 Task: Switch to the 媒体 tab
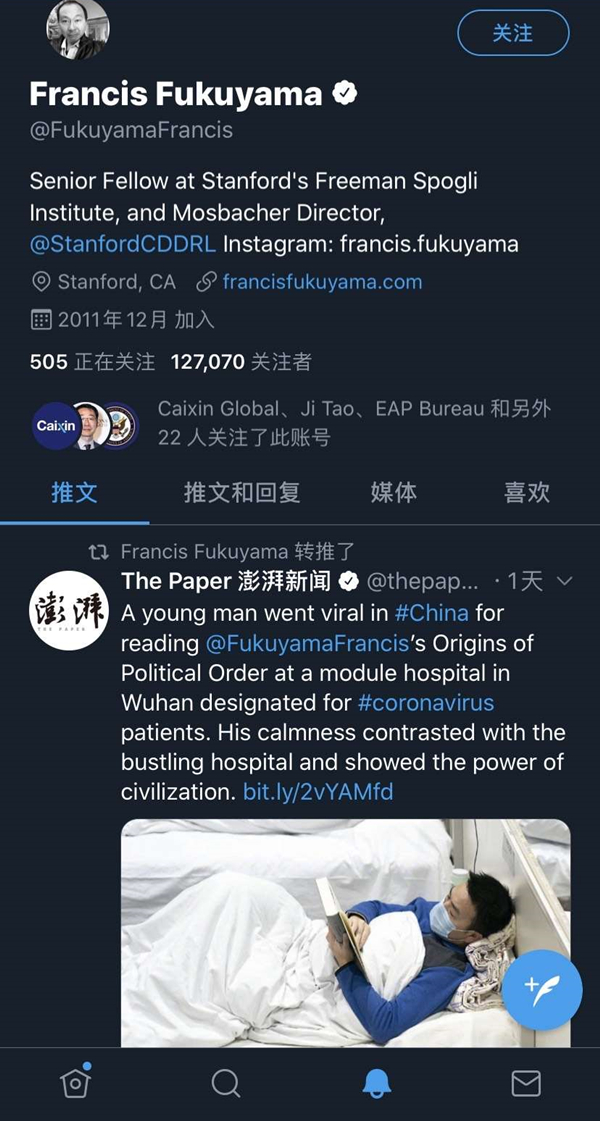pyautogui.click(x=393, y=492)
